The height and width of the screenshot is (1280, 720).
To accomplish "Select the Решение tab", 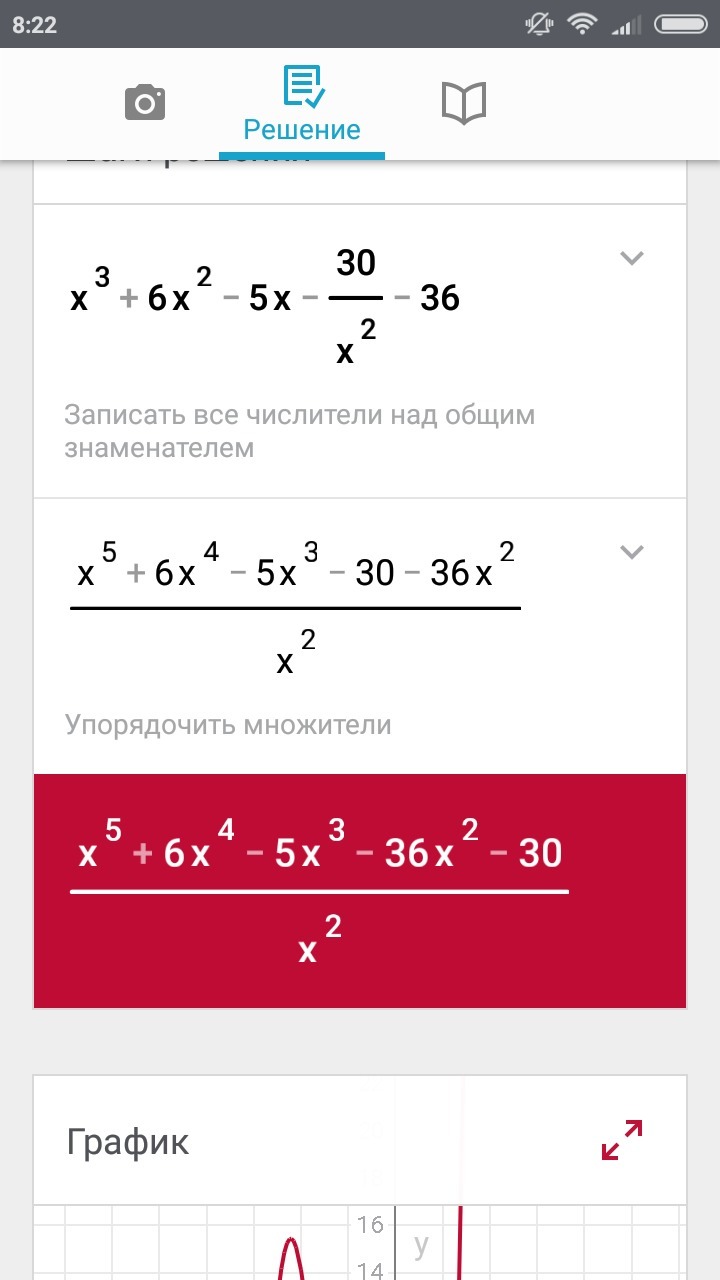I will pos(302,104).
